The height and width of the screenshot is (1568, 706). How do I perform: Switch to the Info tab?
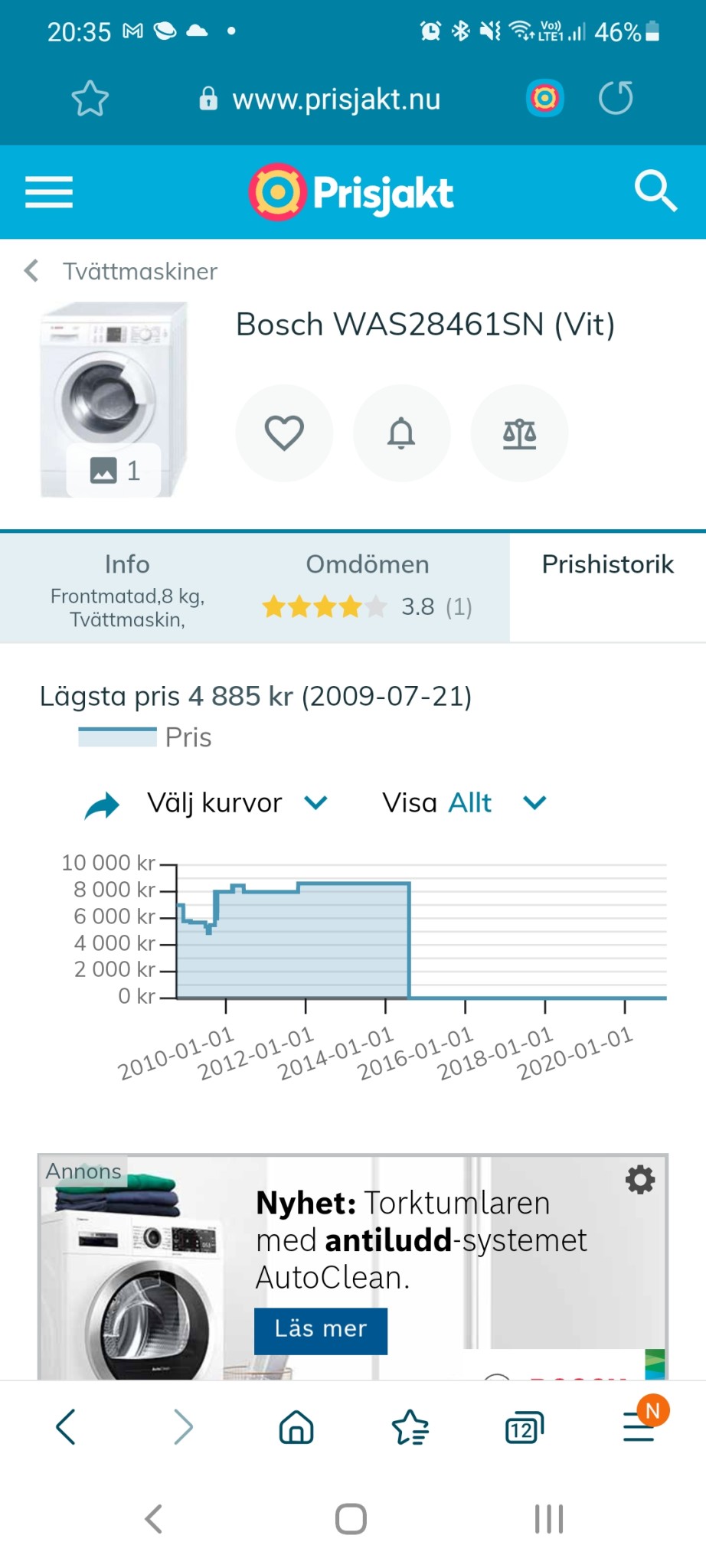pyautogui.click(x=127, y=588)
